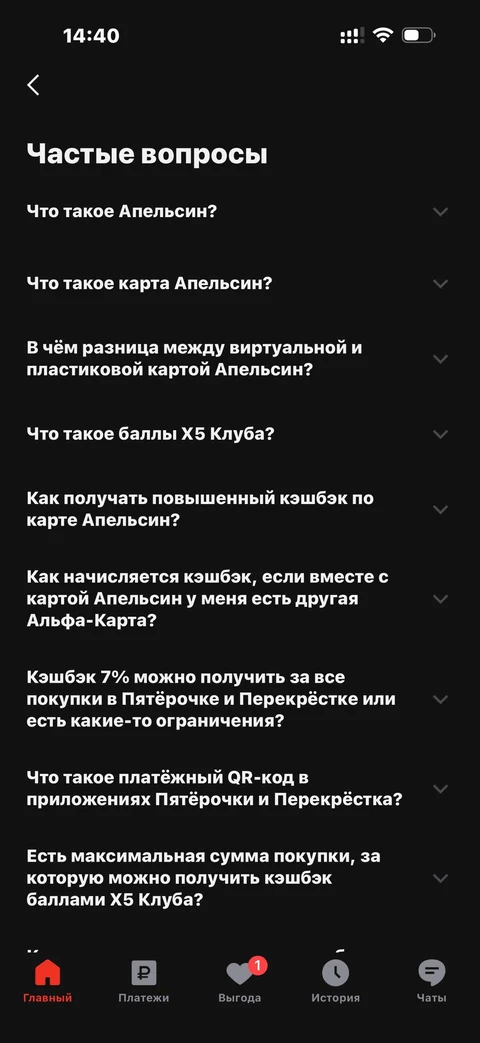The image size is (480, 1043).
Task: Expand the question "Что такое Апельсин?"
Action: coord(238,212)
